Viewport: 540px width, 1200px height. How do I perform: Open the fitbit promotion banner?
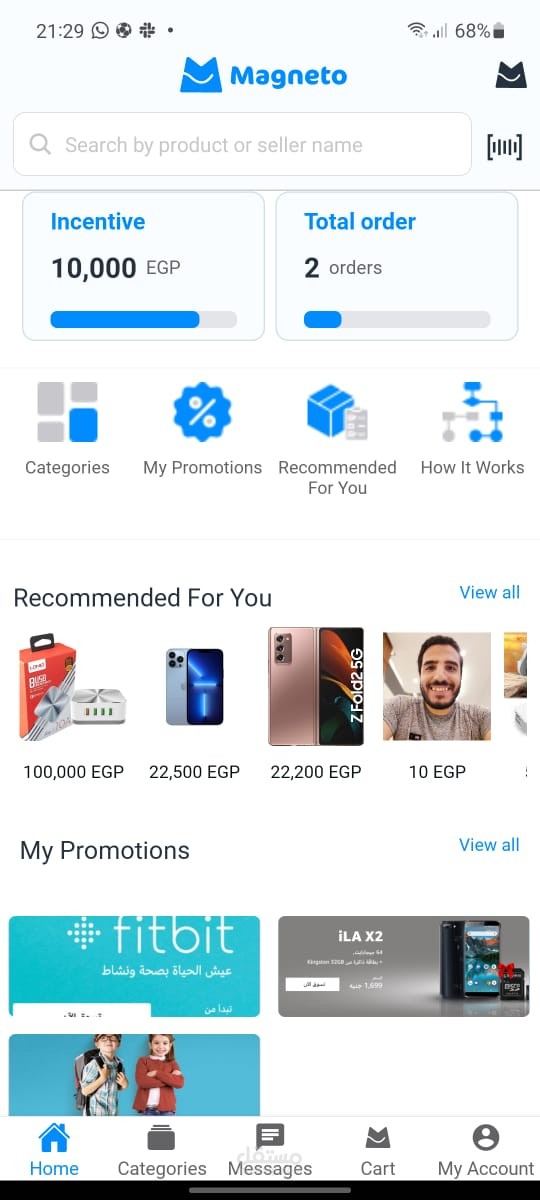coord(134,966)
